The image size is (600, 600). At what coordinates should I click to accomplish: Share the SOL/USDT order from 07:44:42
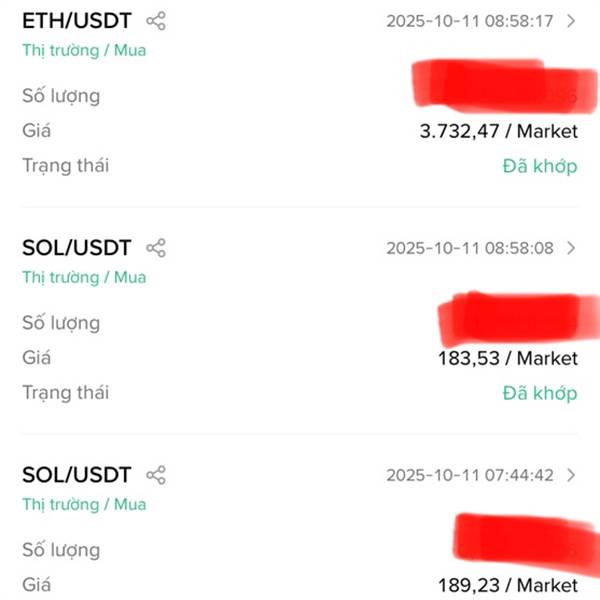(x=156, y=475)
